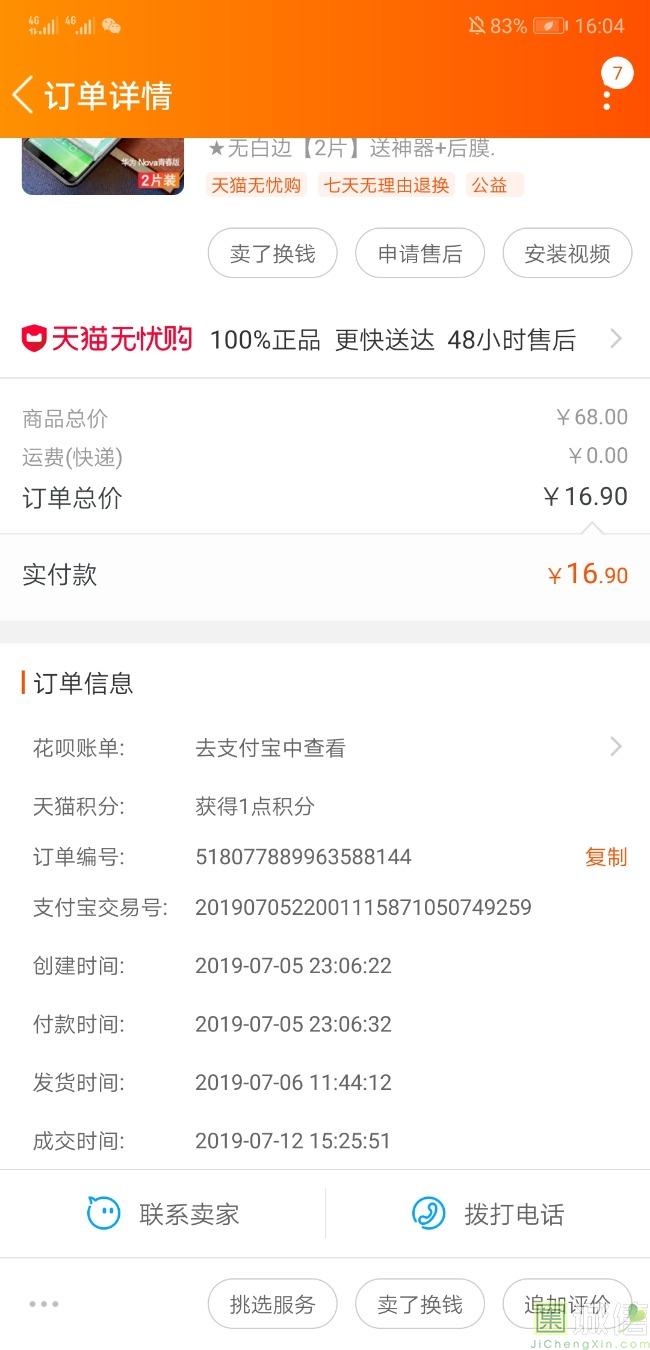650x1350 pixels.
Task: Open the product thumbnail image
Action: (x=103, y=165)
